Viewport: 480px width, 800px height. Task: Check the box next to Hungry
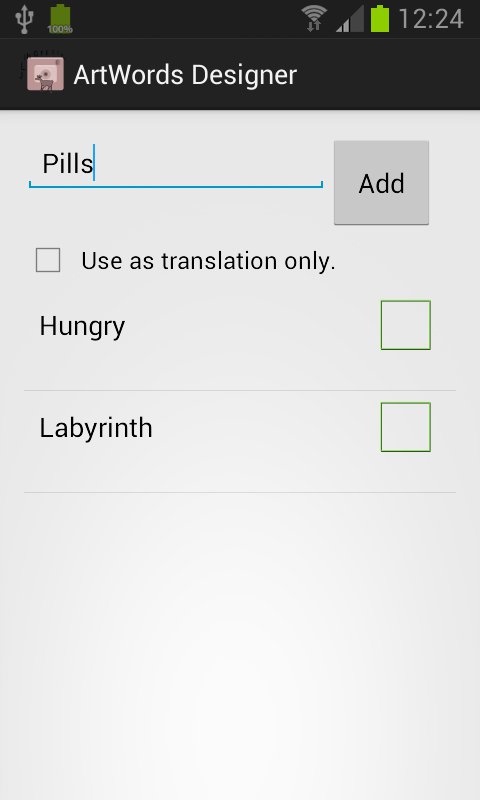[406, 325]
